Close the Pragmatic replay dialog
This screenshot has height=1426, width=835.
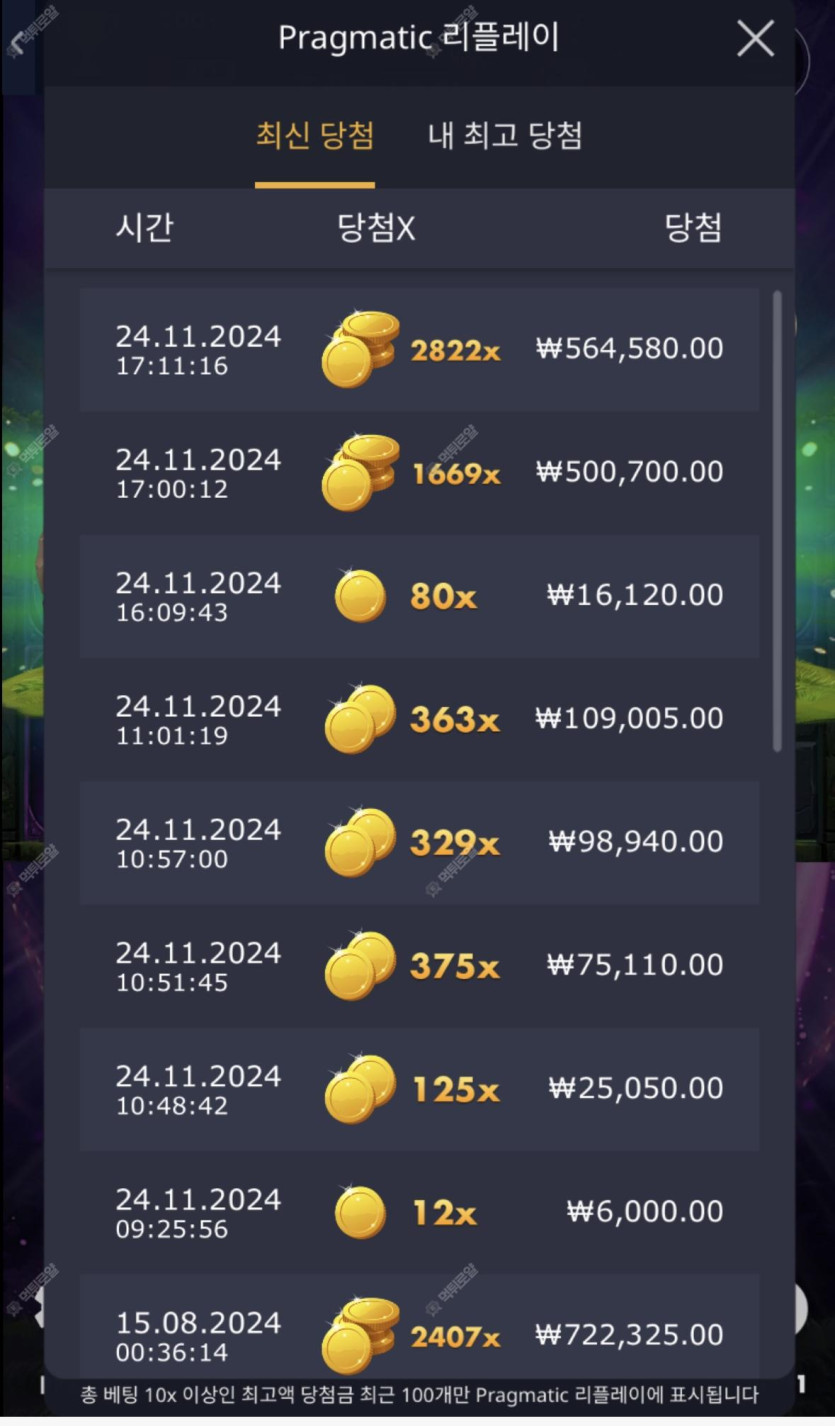(755, 39)
